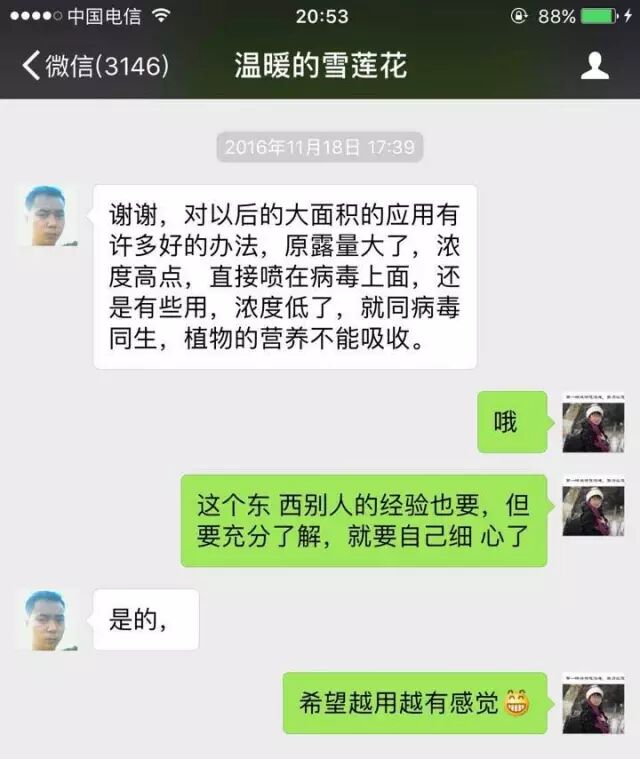Tap the avatar next to 是的,
This screenshot has height=759, width=640.
(47, 619)
